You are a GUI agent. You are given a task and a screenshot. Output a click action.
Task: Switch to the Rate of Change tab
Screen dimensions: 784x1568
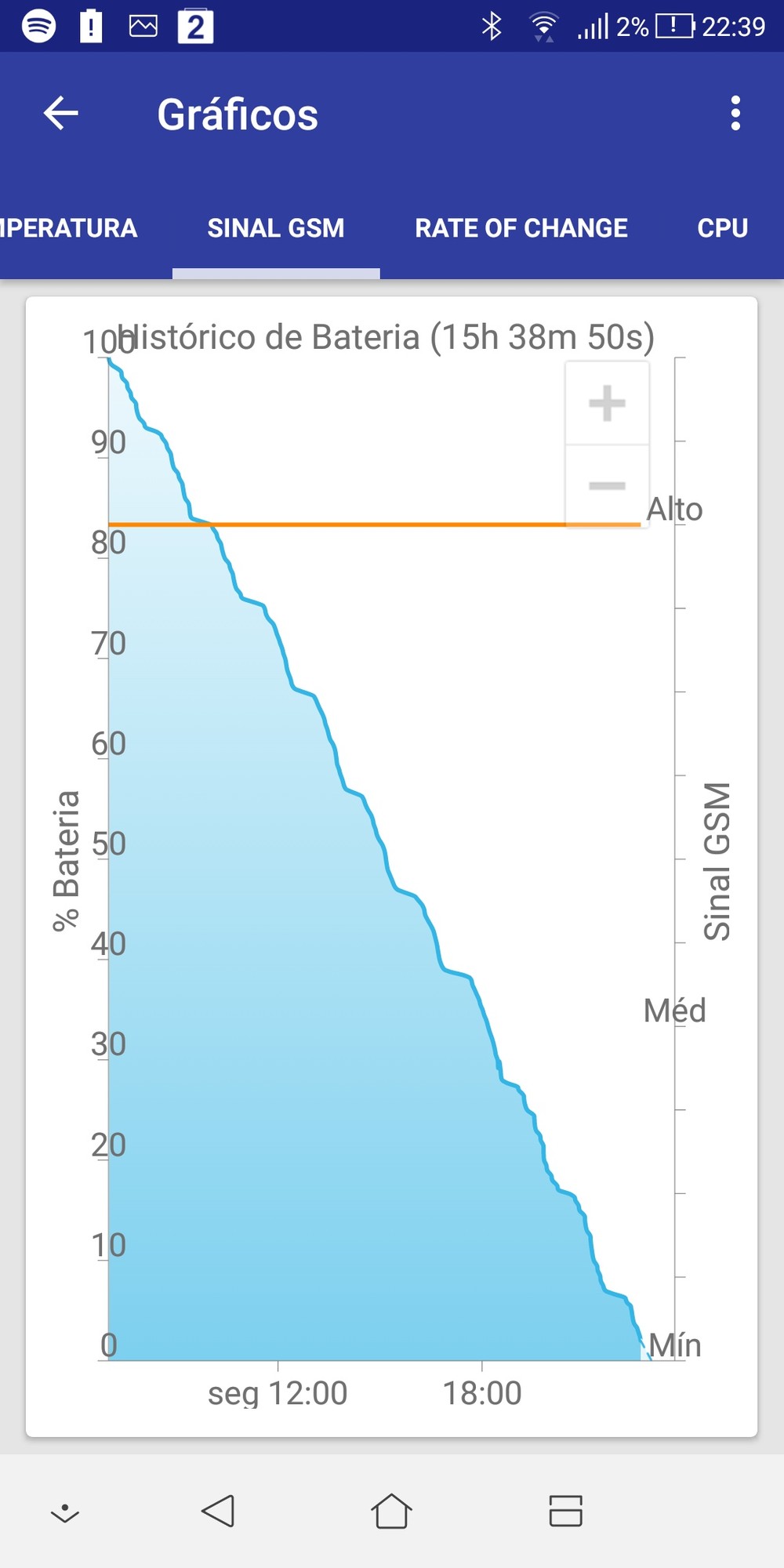[x=521, y=228]
